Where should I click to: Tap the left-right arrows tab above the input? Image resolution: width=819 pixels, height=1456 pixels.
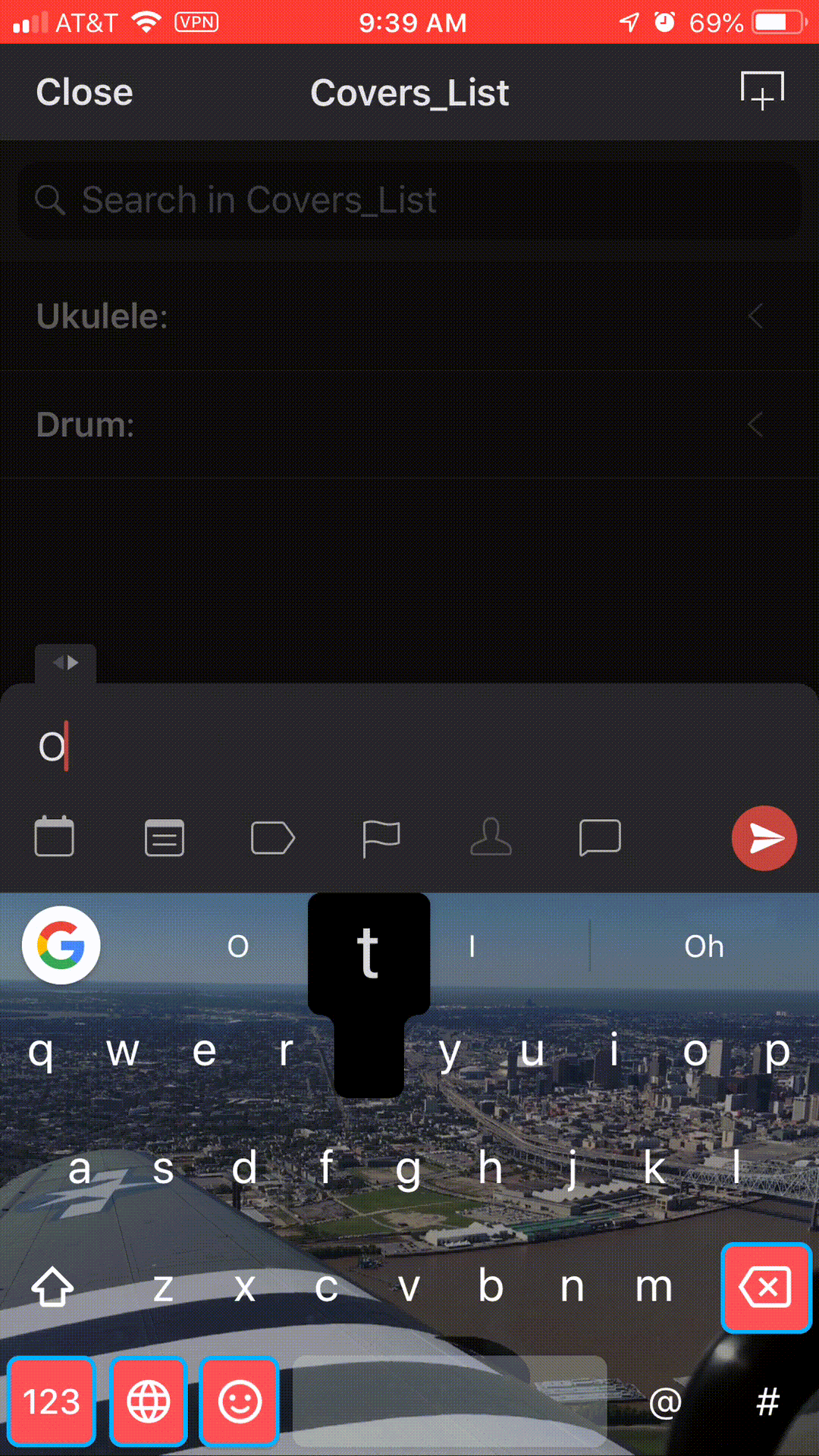66,664
